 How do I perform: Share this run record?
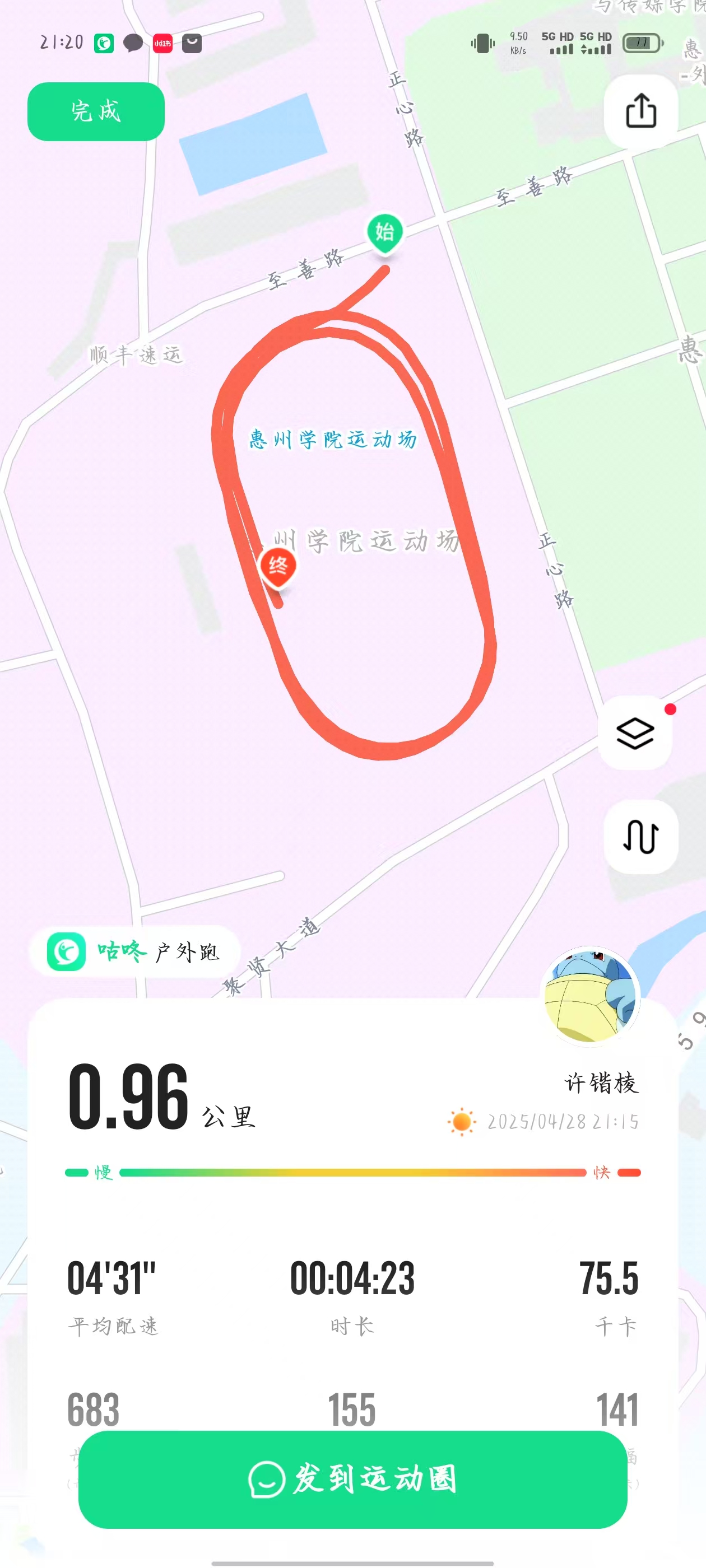click(640, 111)
